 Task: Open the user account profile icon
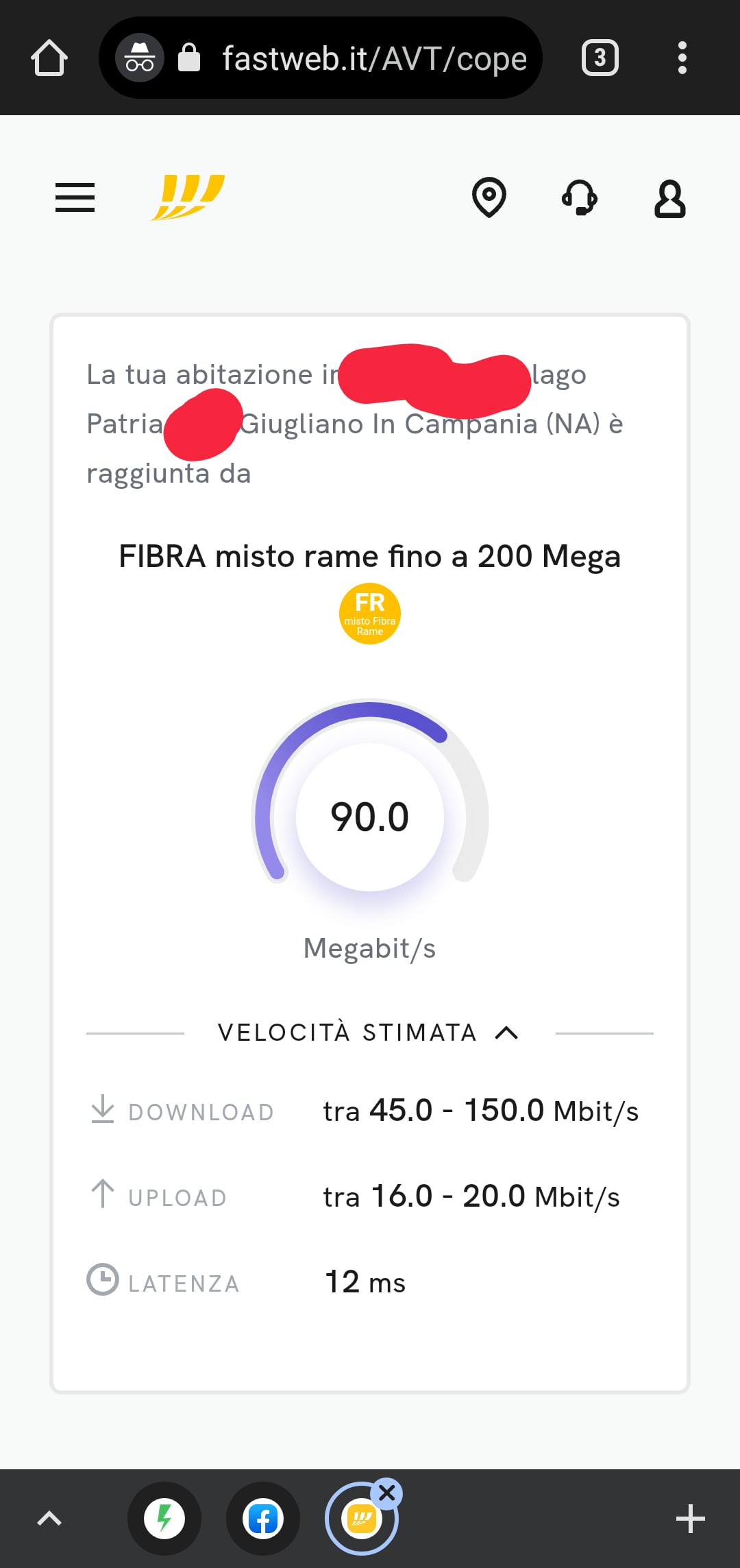(670, 199)
